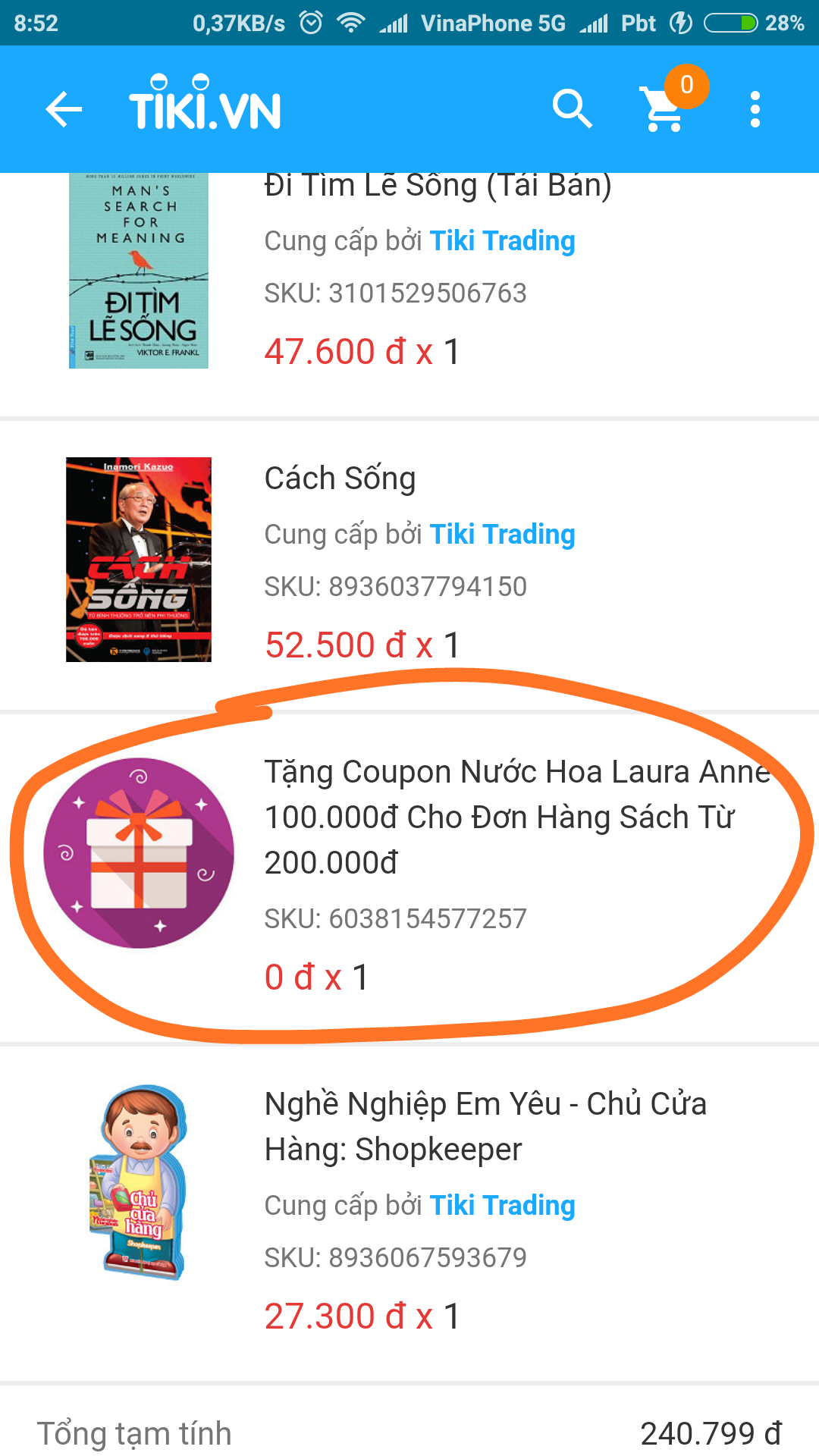Open the search magnifier icon
The height and width of the screenshot is (1456, 819).
pos(572,110)
